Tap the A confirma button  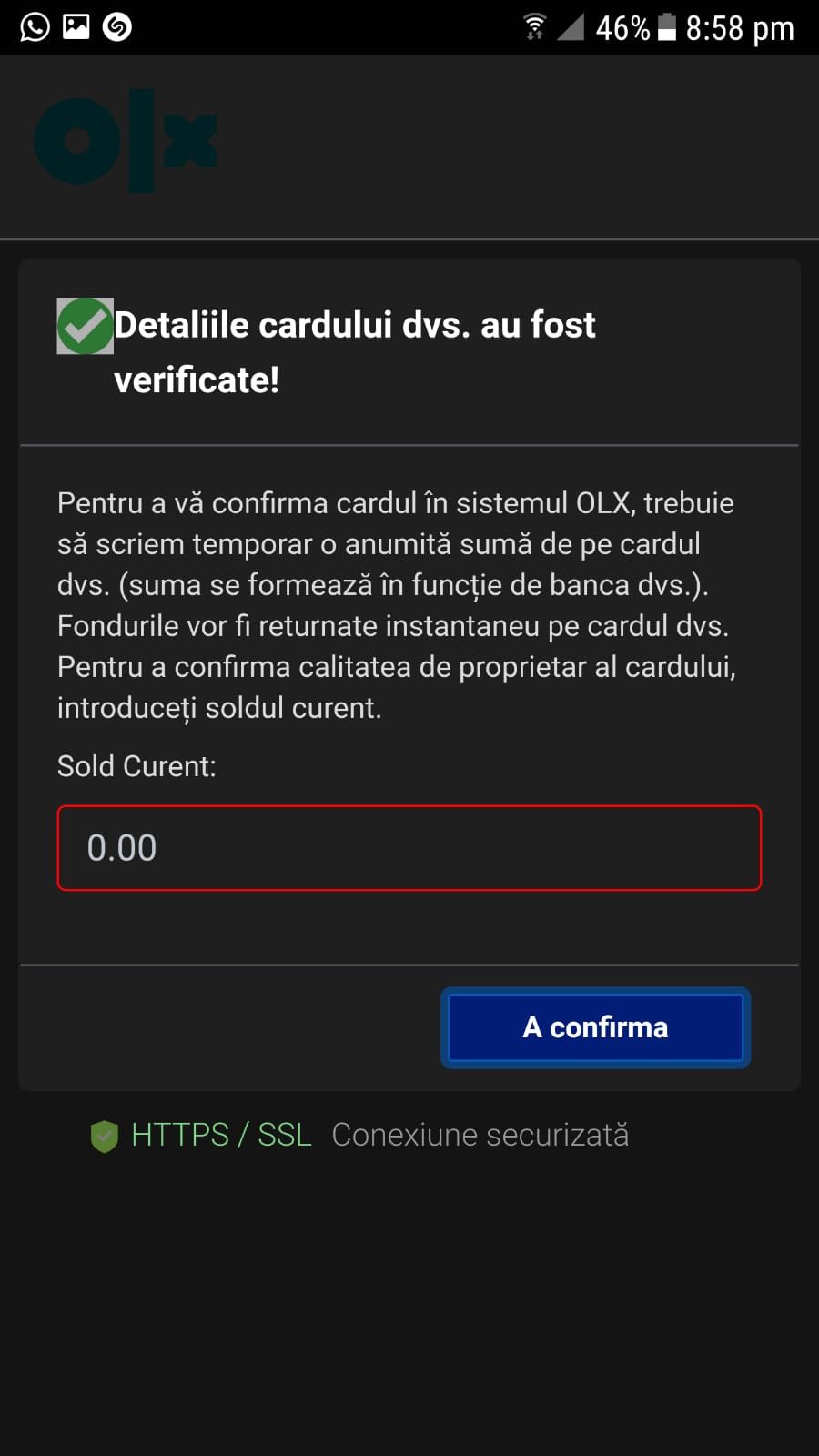(596, 1027)
